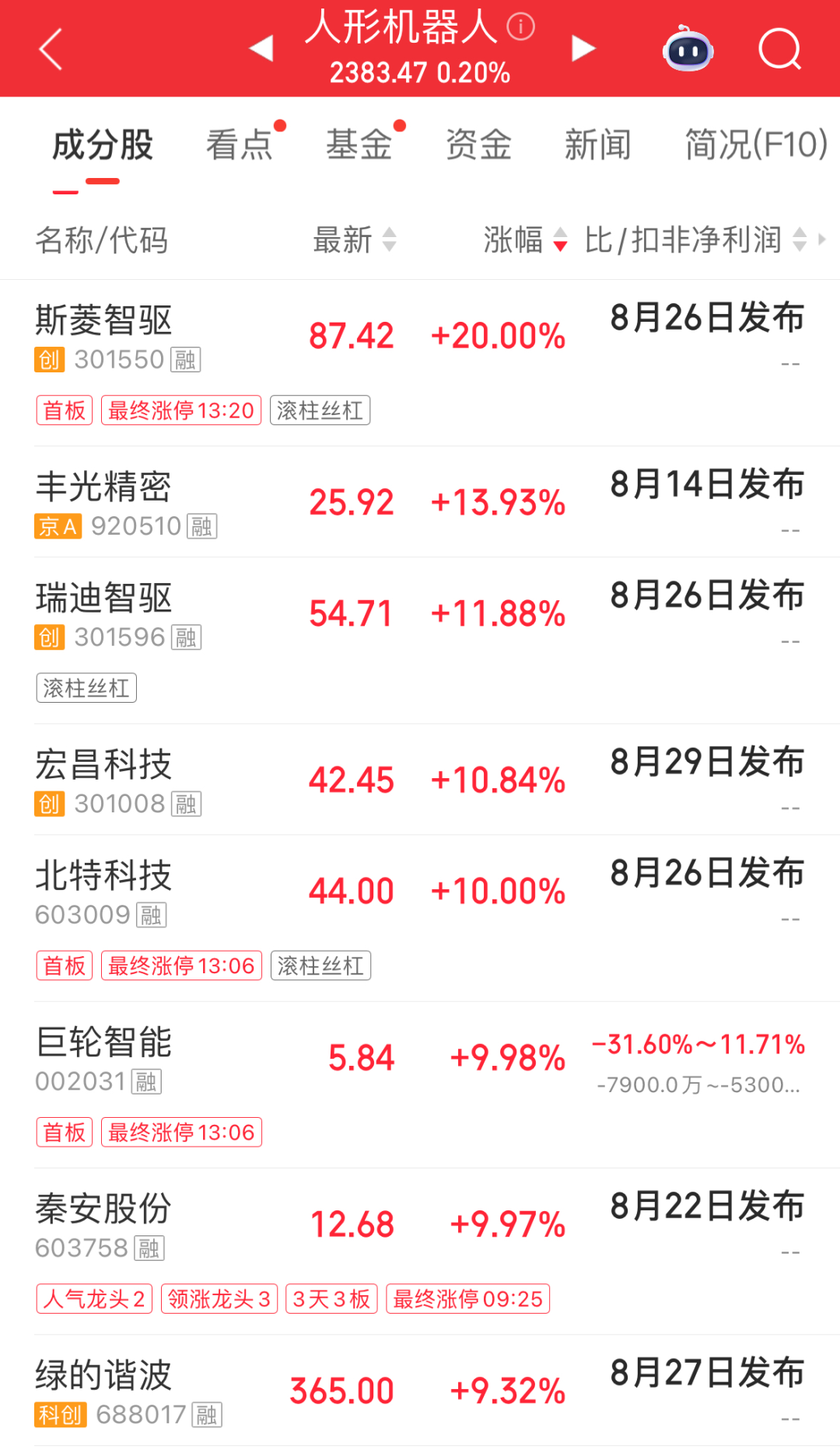Screen dimensions: 840x1456
Task: Open stock 巨轮智能 002031
Action: [x=420, y=1085]
